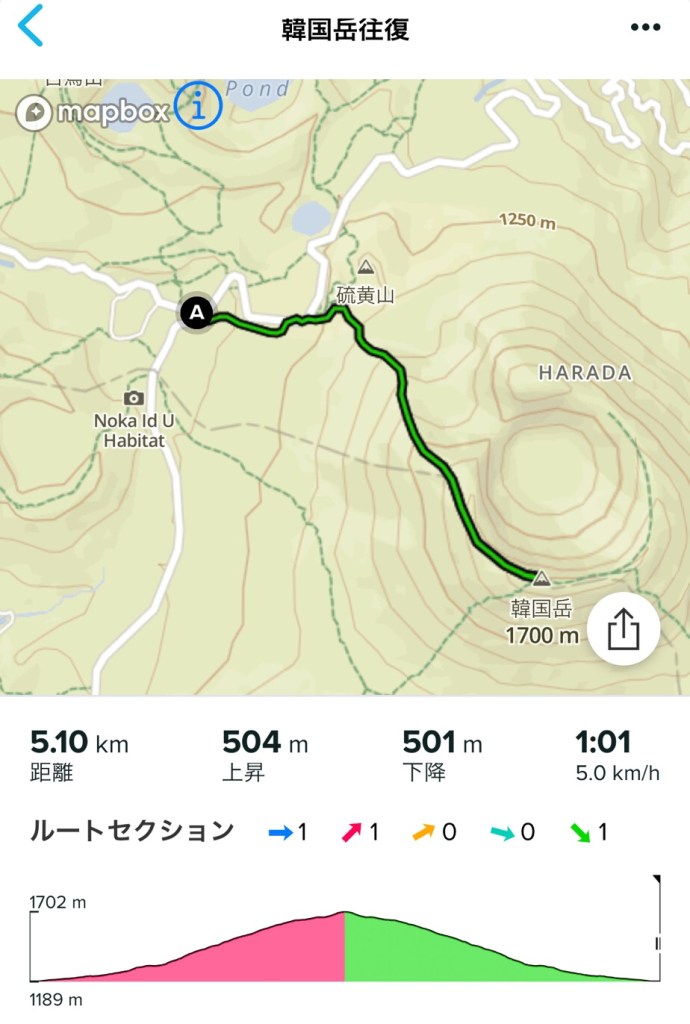
Task: Share the route via share button
Action: pos(622,630)
